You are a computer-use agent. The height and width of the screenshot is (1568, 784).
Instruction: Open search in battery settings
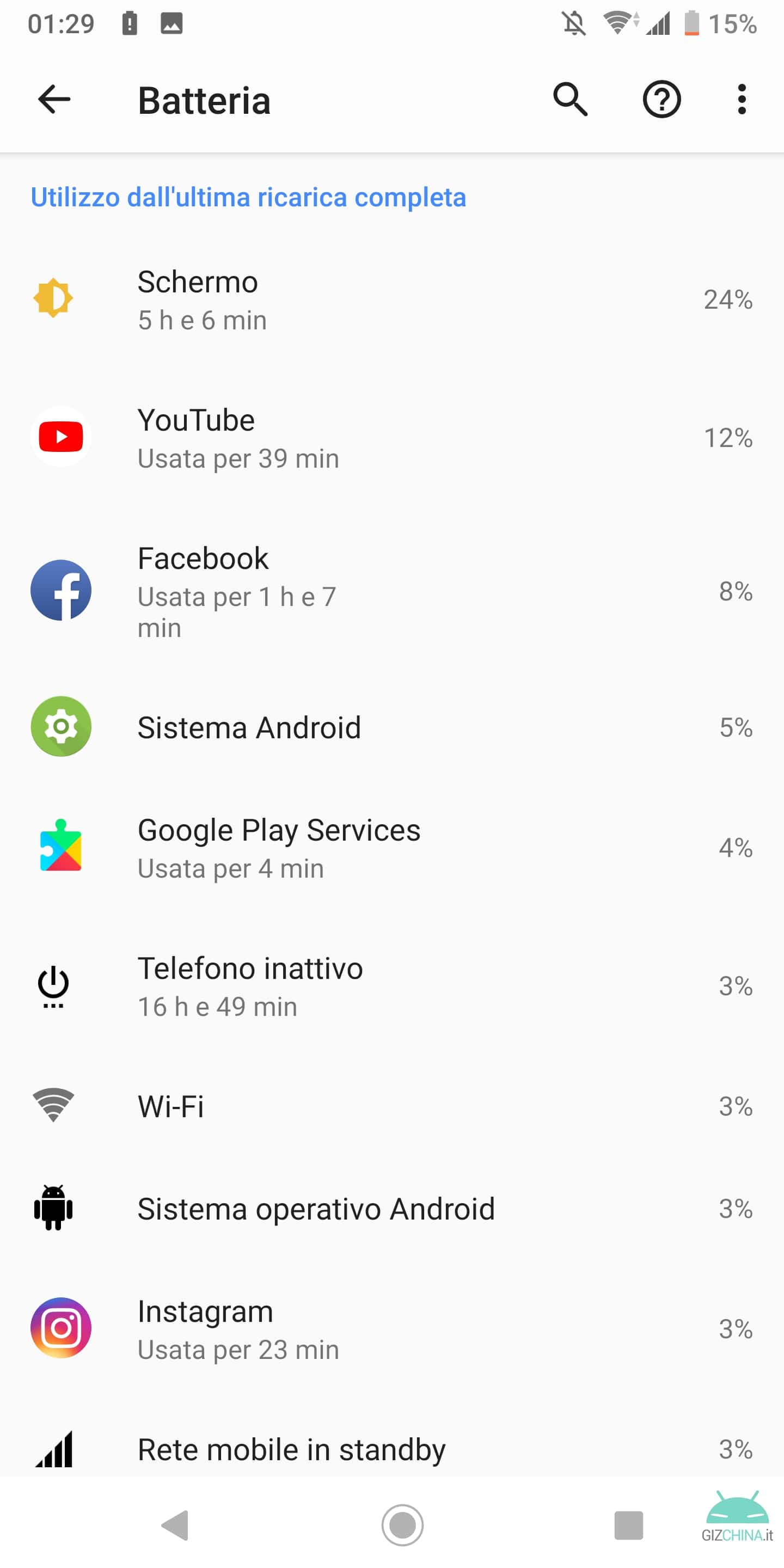[571, 99]
